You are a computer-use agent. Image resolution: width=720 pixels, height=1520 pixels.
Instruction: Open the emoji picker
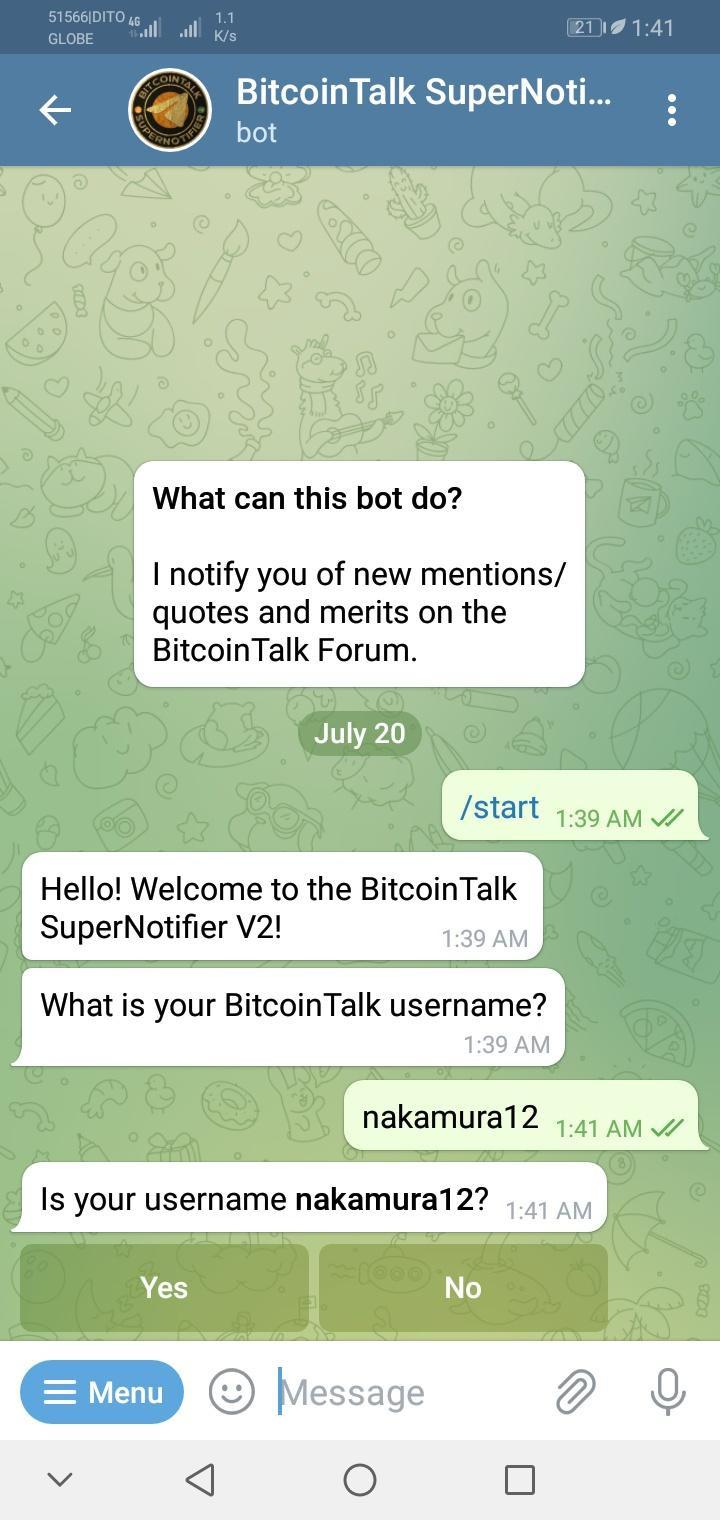231,1392
